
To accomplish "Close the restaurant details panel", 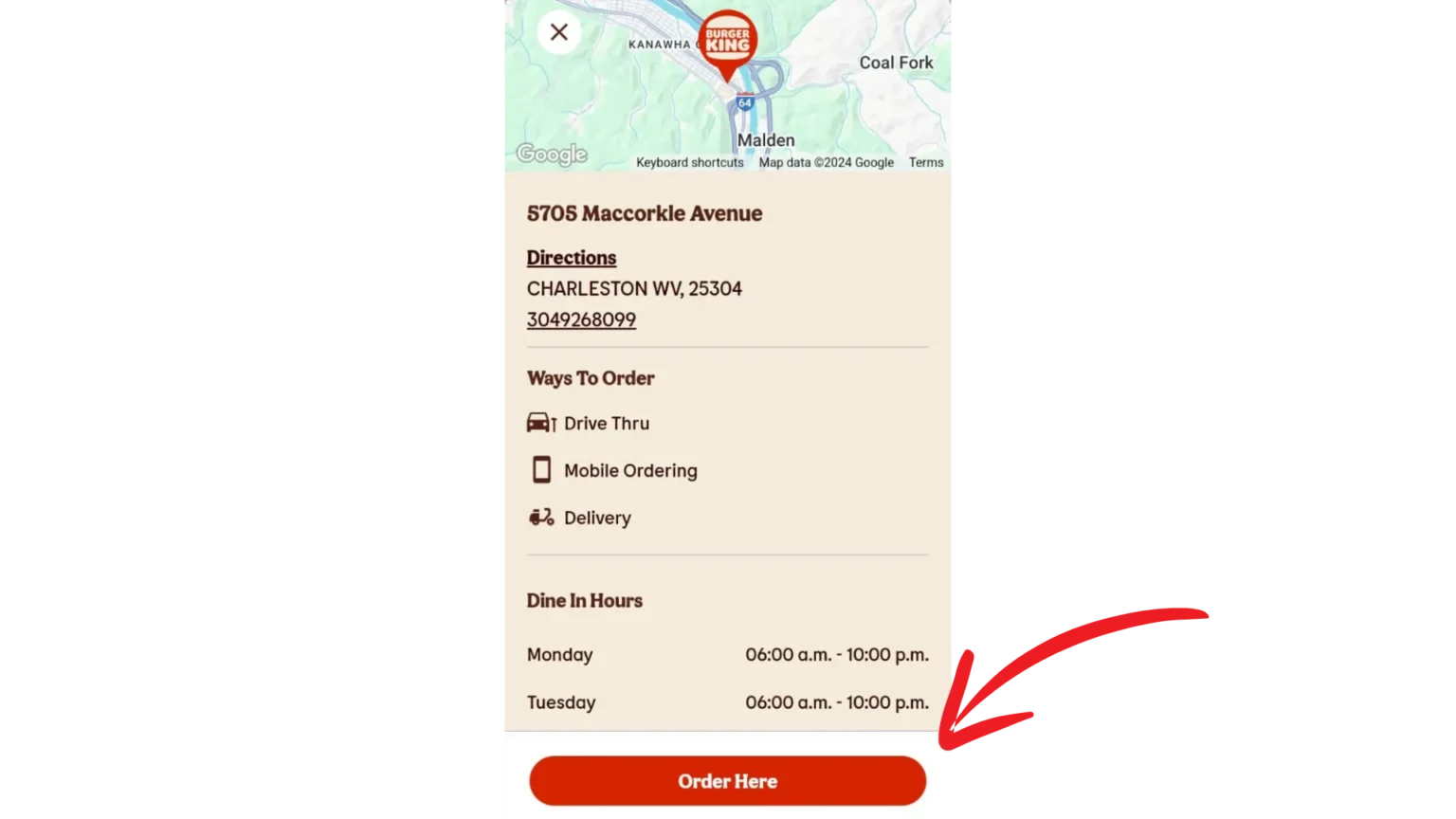I will point(559,32).
